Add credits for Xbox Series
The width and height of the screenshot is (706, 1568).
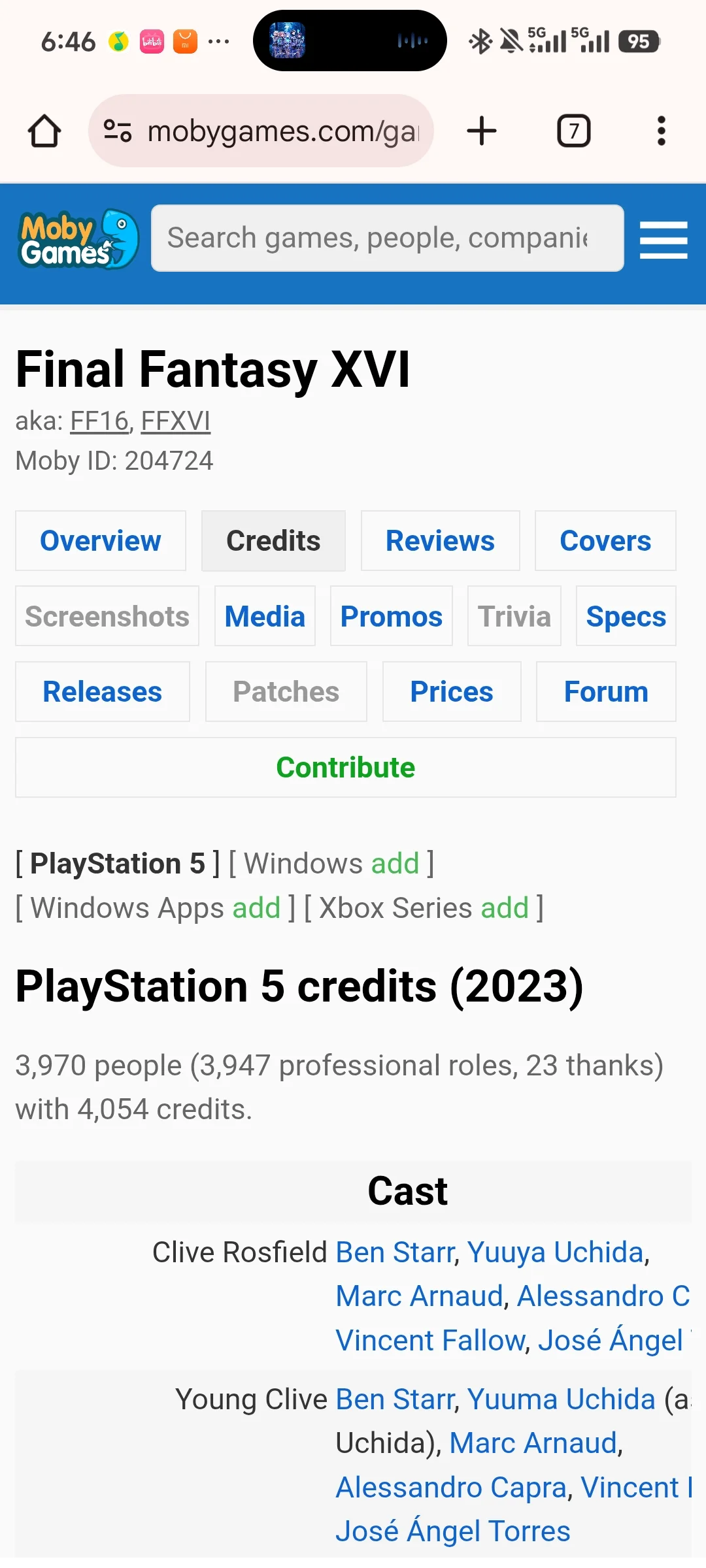click(505, 908)
